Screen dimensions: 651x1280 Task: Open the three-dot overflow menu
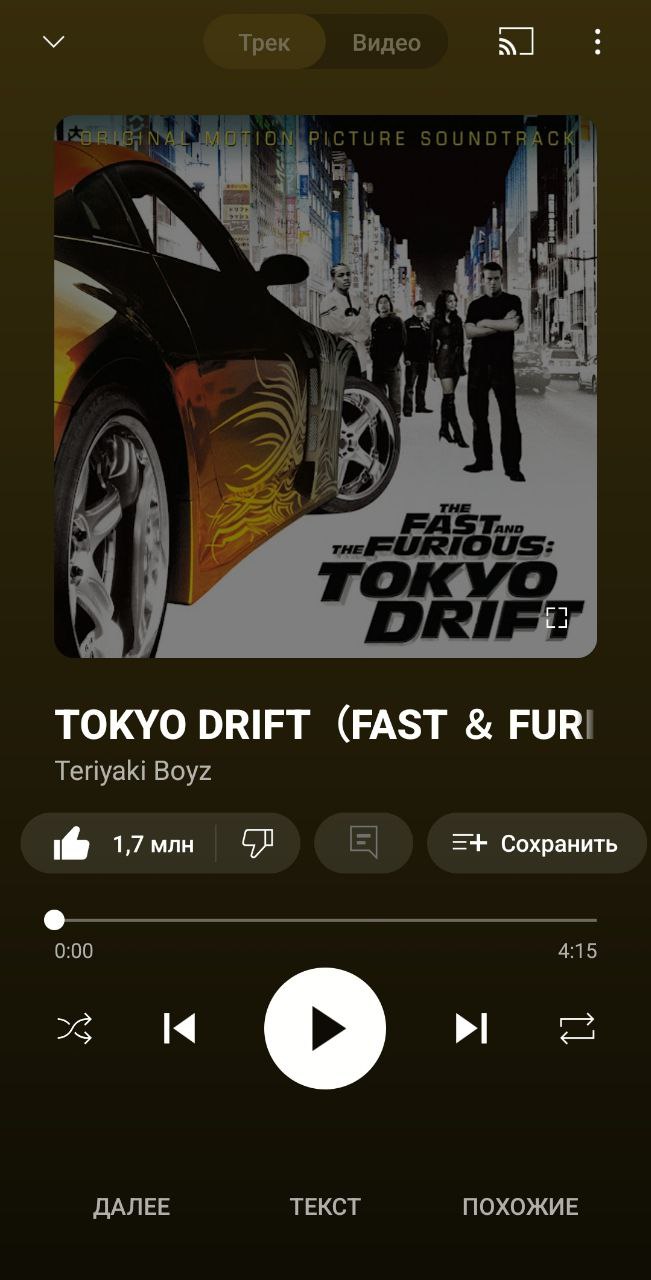pyautogui.click(x=597, y=42)
